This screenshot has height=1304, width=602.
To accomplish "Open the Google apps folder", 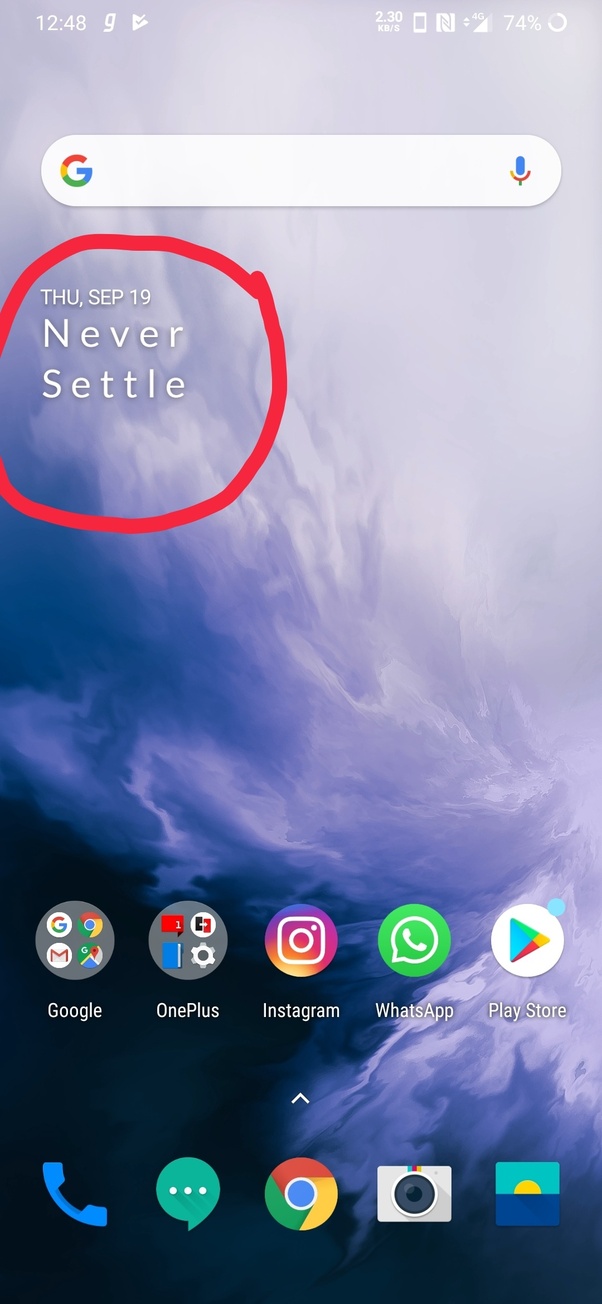I will point(75,942).
